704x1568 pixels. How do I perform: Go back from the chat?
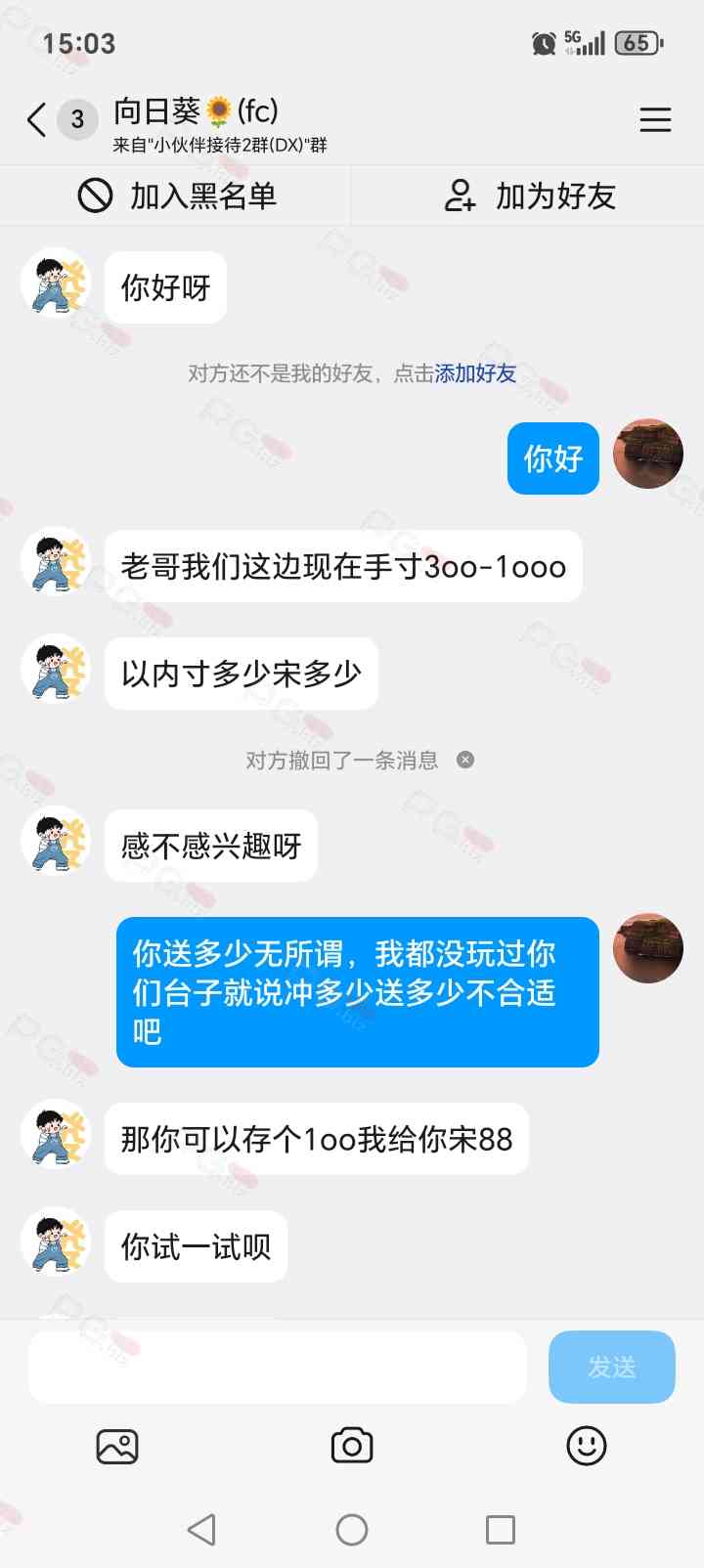37,120
